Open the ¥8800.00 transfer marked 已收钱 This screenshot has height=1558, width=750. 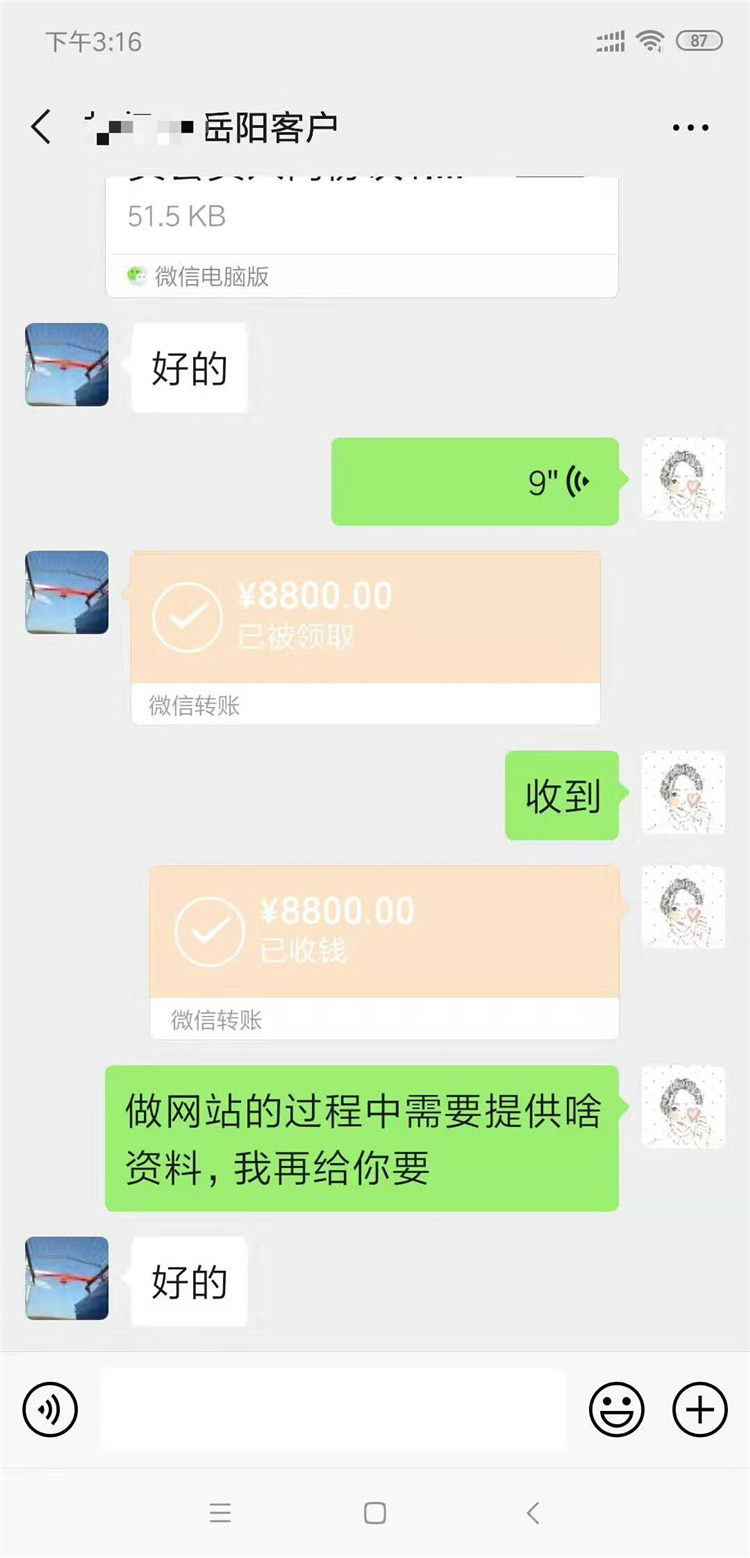tap(384, 951)
